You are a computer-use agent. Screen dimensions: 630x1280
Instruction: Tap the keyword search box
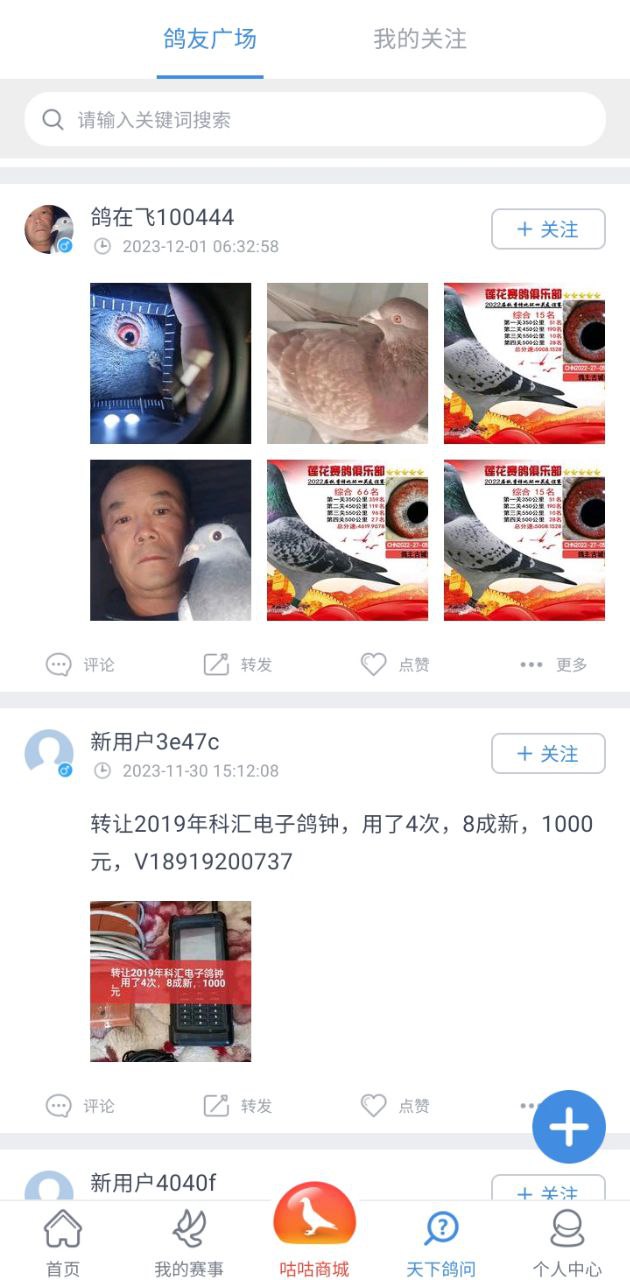pos(315,120)
